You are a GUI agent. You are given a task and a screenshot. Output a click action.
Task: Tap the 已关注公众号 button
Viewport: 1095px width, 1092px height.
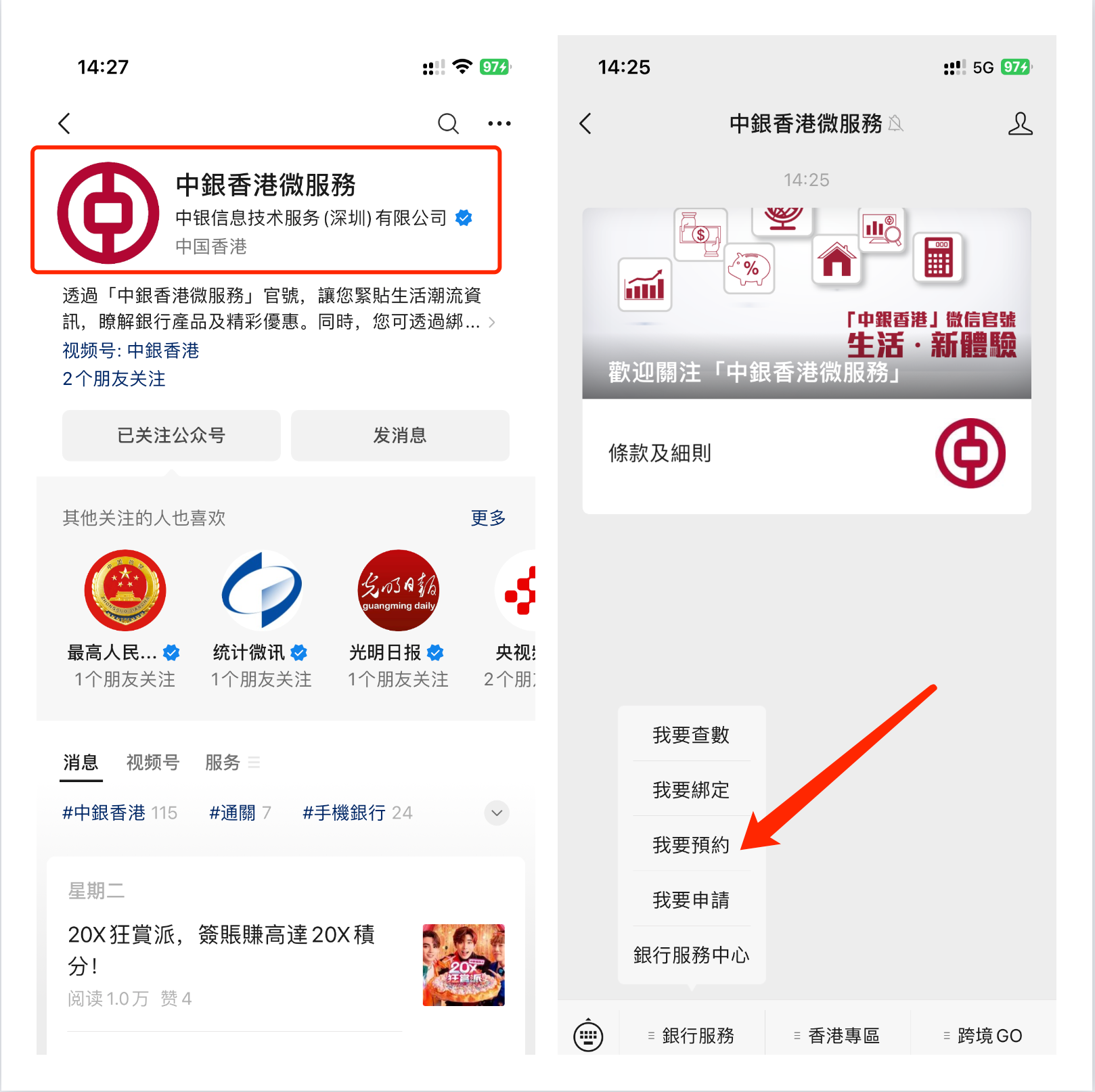pos(171,436)
